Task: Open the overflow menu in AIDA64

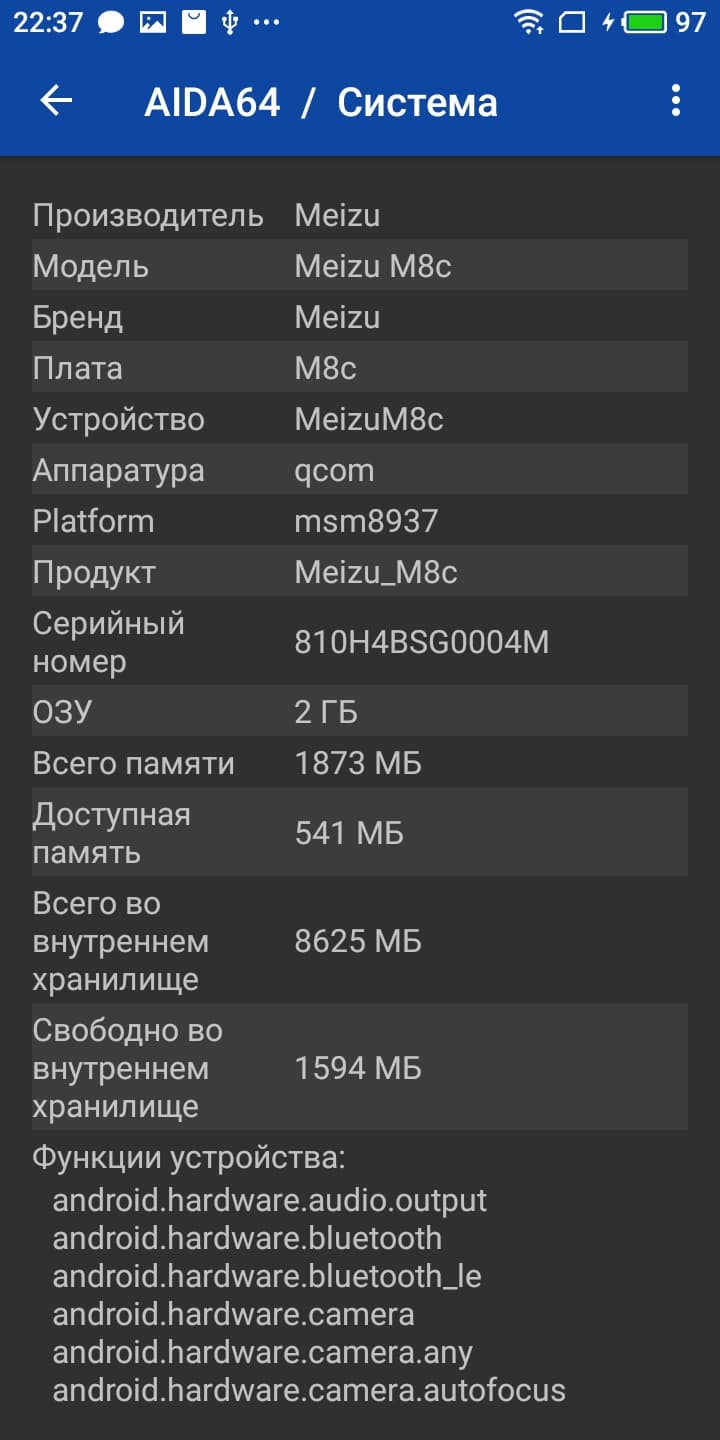Action: [x=676, y=101]
